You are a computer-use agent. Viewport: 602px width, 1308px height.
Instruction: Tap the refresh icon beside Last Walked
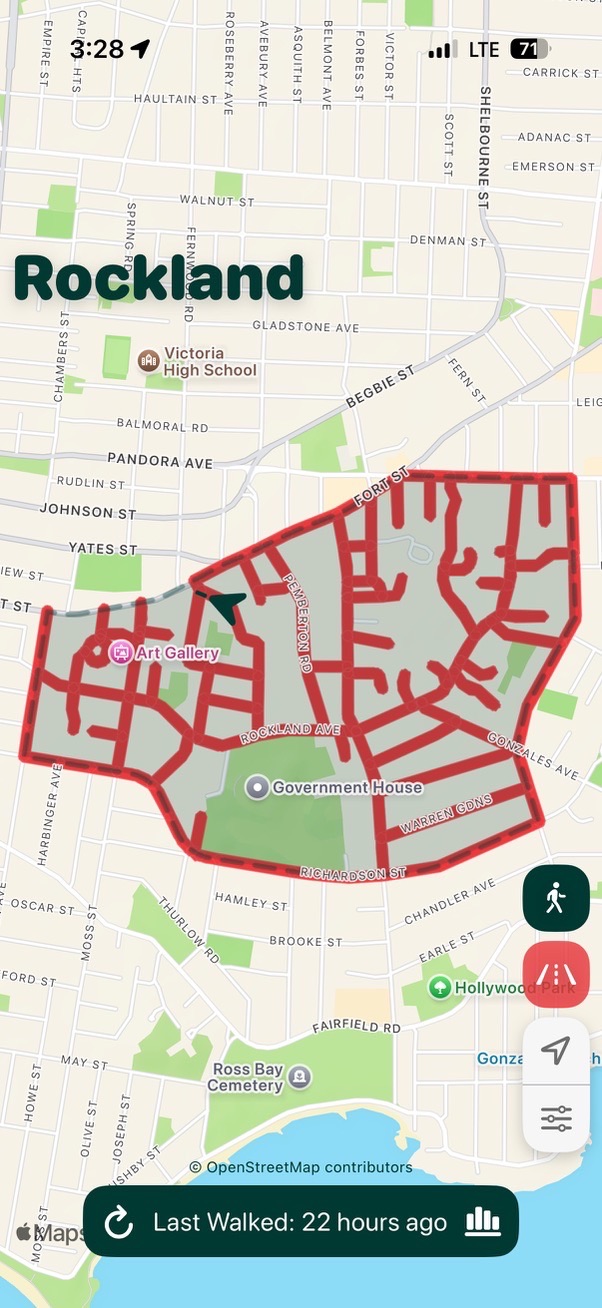pos(119,1222)
